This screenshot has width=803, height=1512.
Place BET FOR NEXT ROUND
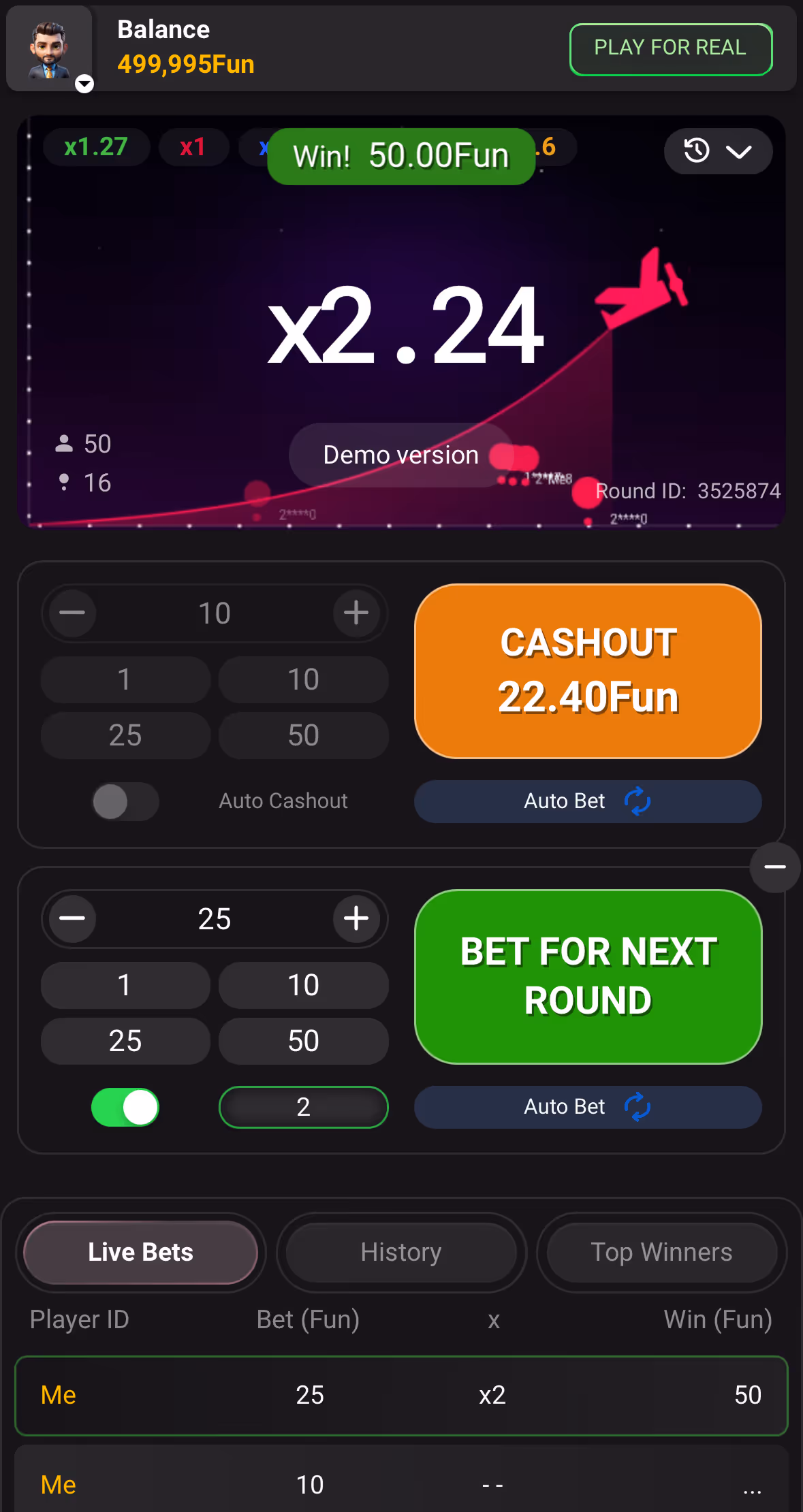(588, 976)
